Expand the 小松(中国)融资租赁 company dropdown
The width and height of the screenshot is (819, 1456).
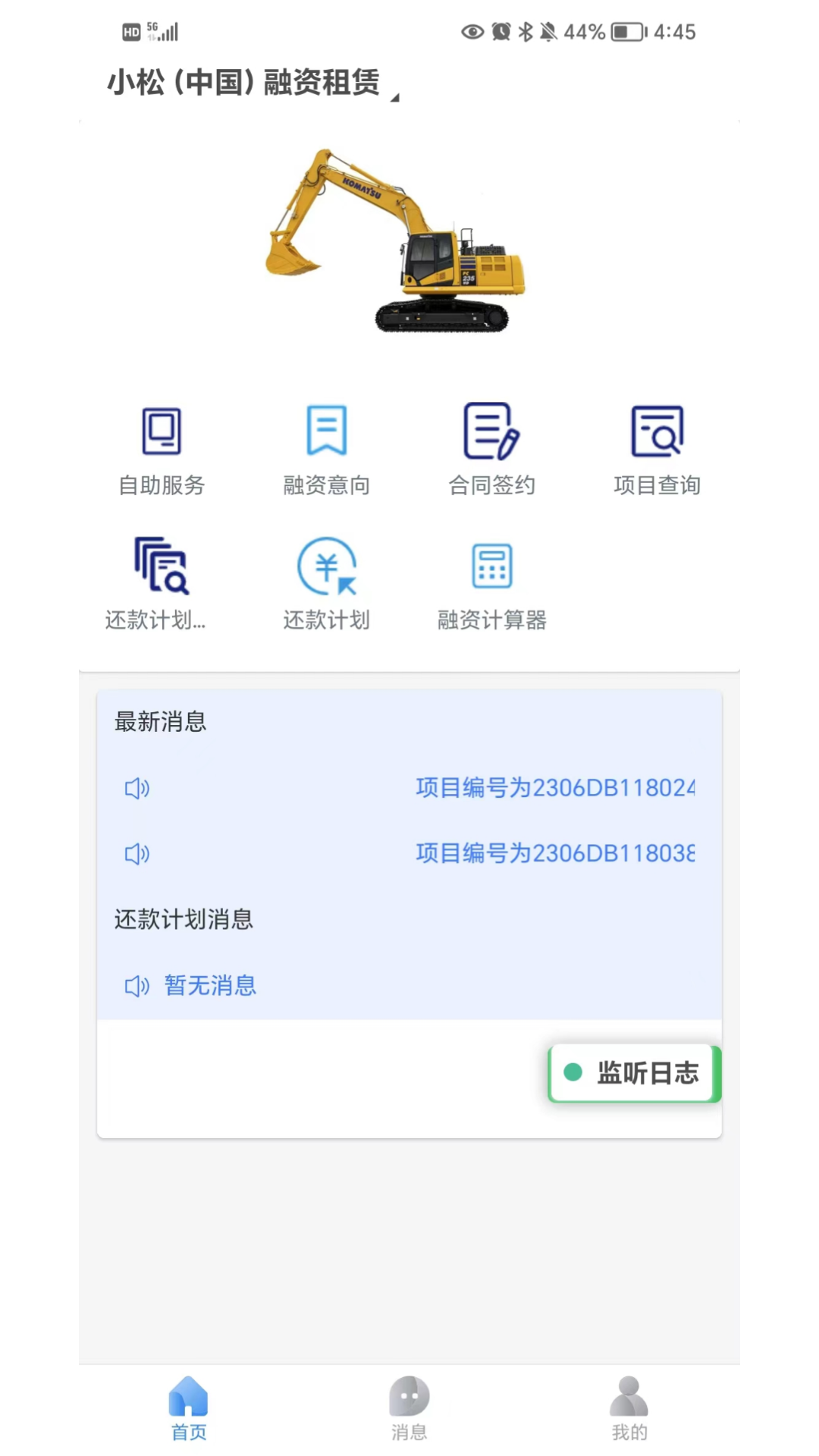[x=253, y=83]
